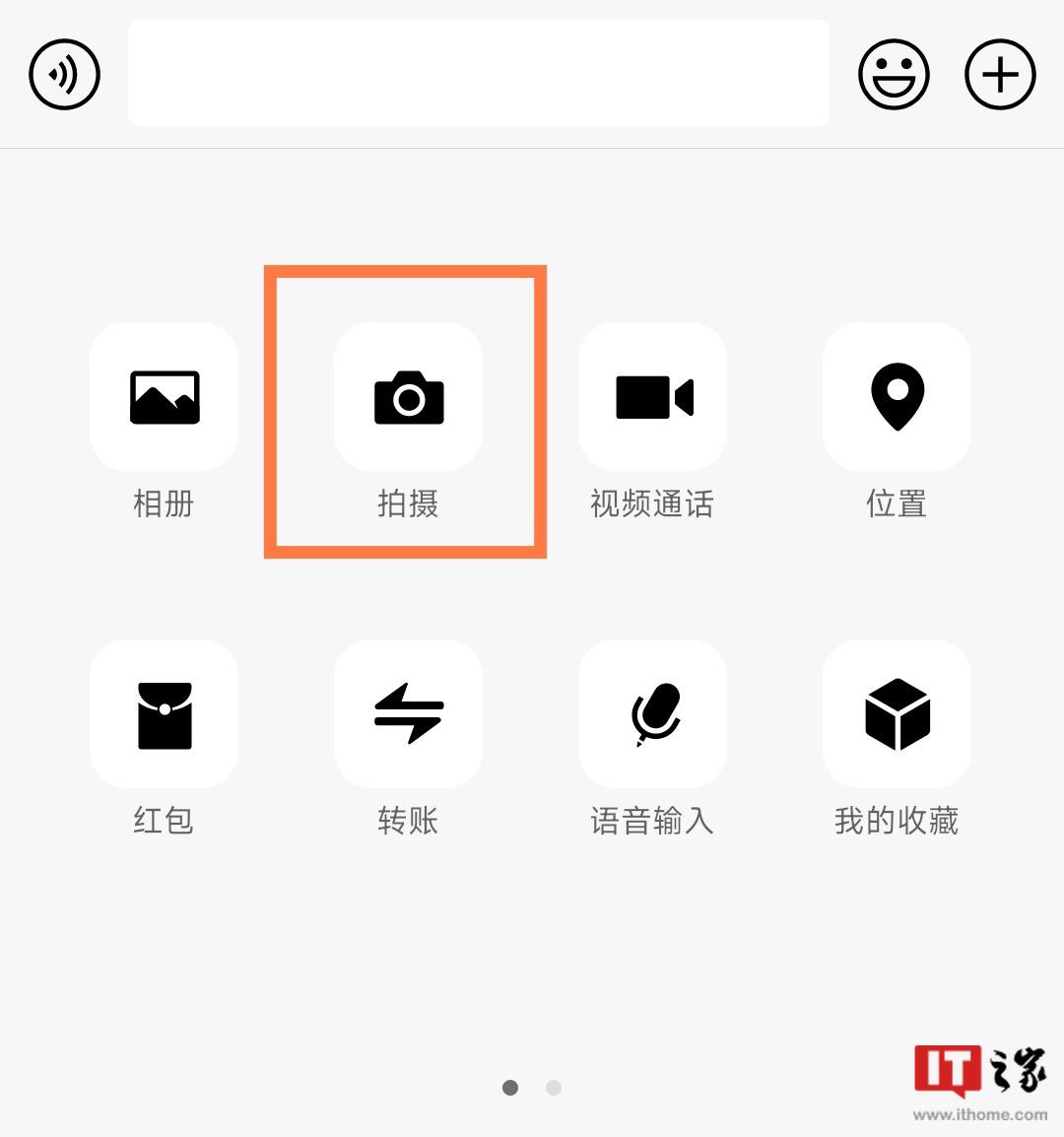Image resolution: width=1064 pixels, height=1137 pixels.
Task: Send a 红包 red packet
Action: (x=164, y=714)
